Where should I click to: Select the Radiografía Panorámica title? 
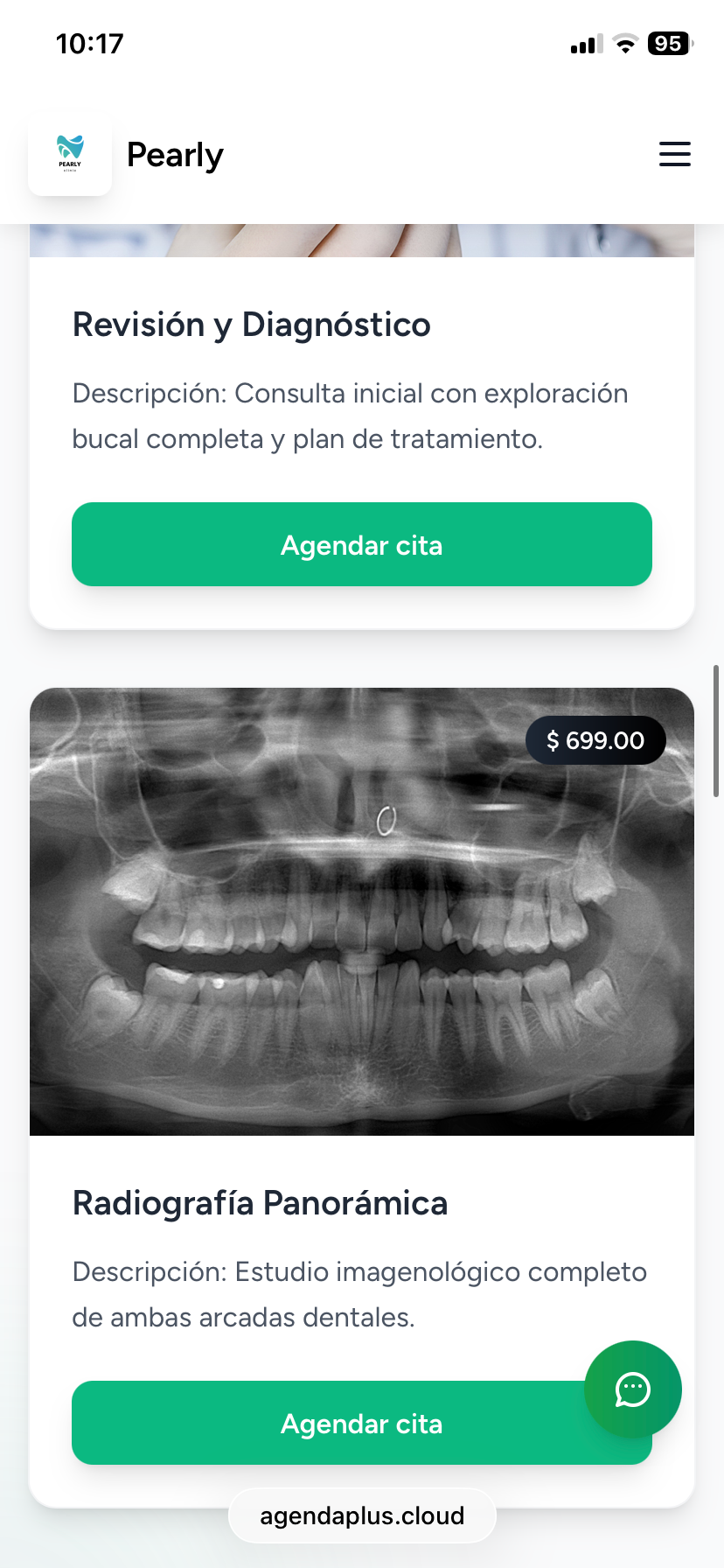(260, 1203)
